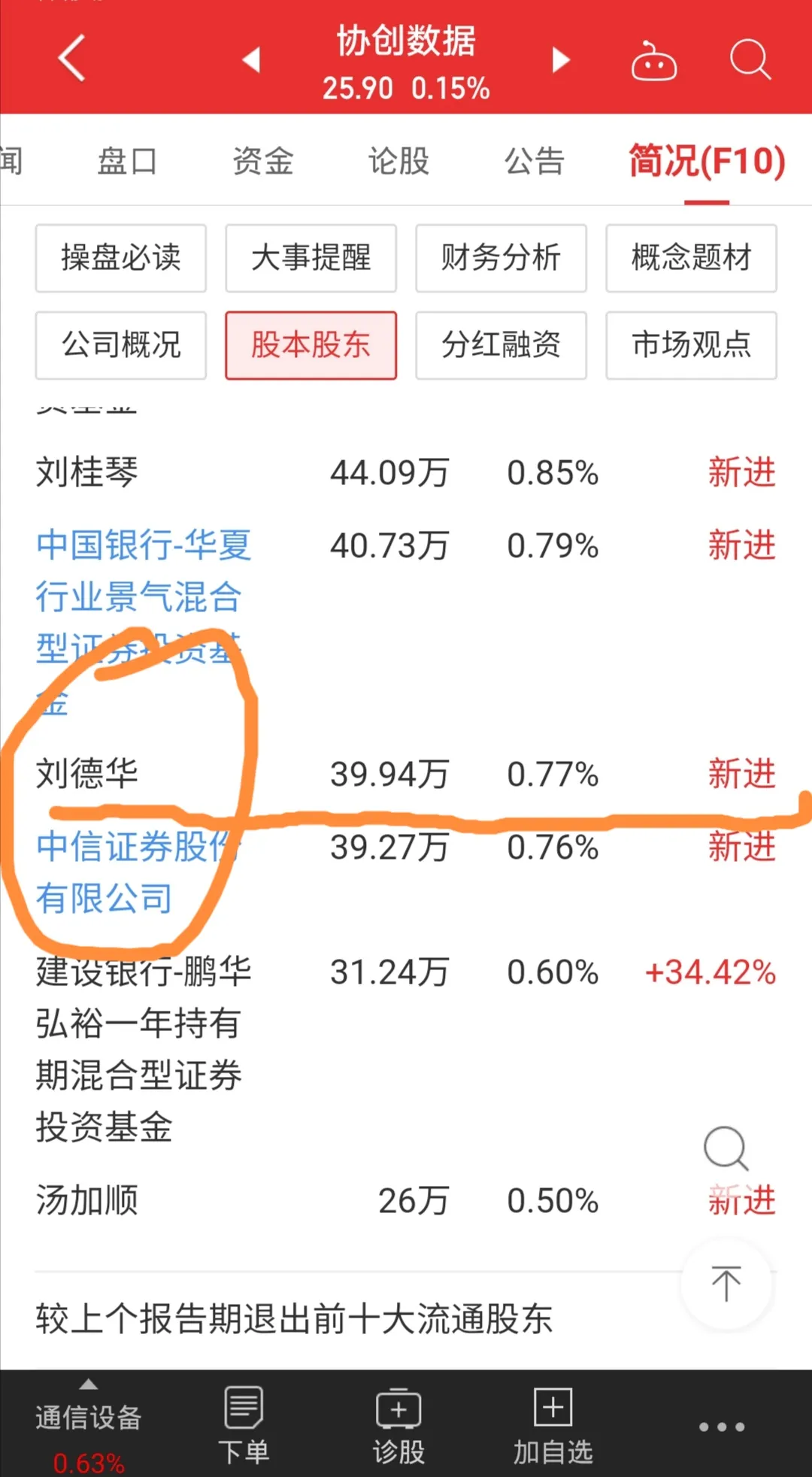Switch to the 公告 tab

point(534,161)
